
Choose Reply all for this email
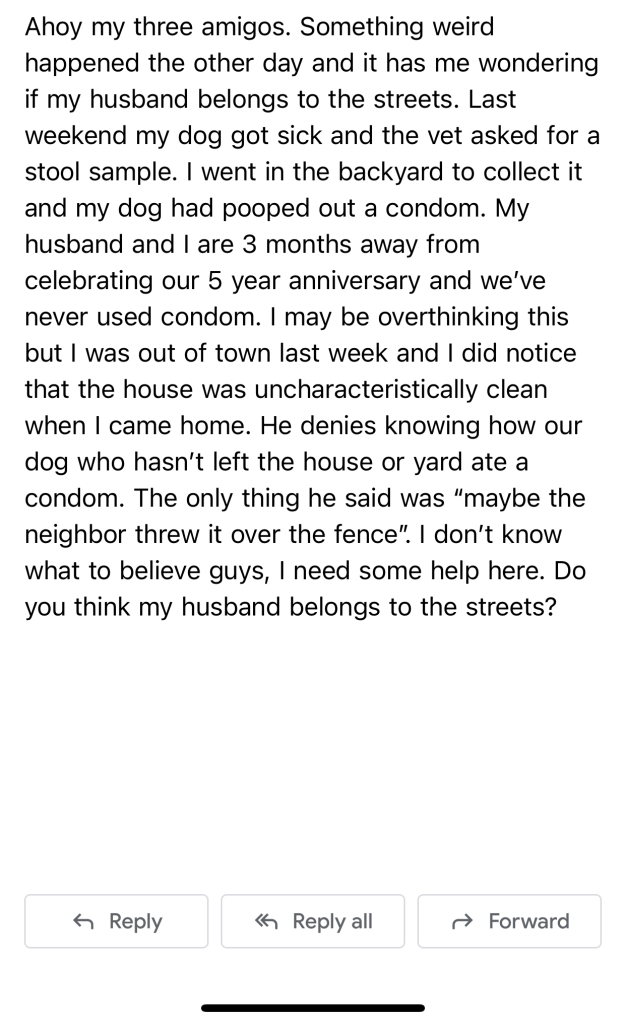(x=313, y=921)
